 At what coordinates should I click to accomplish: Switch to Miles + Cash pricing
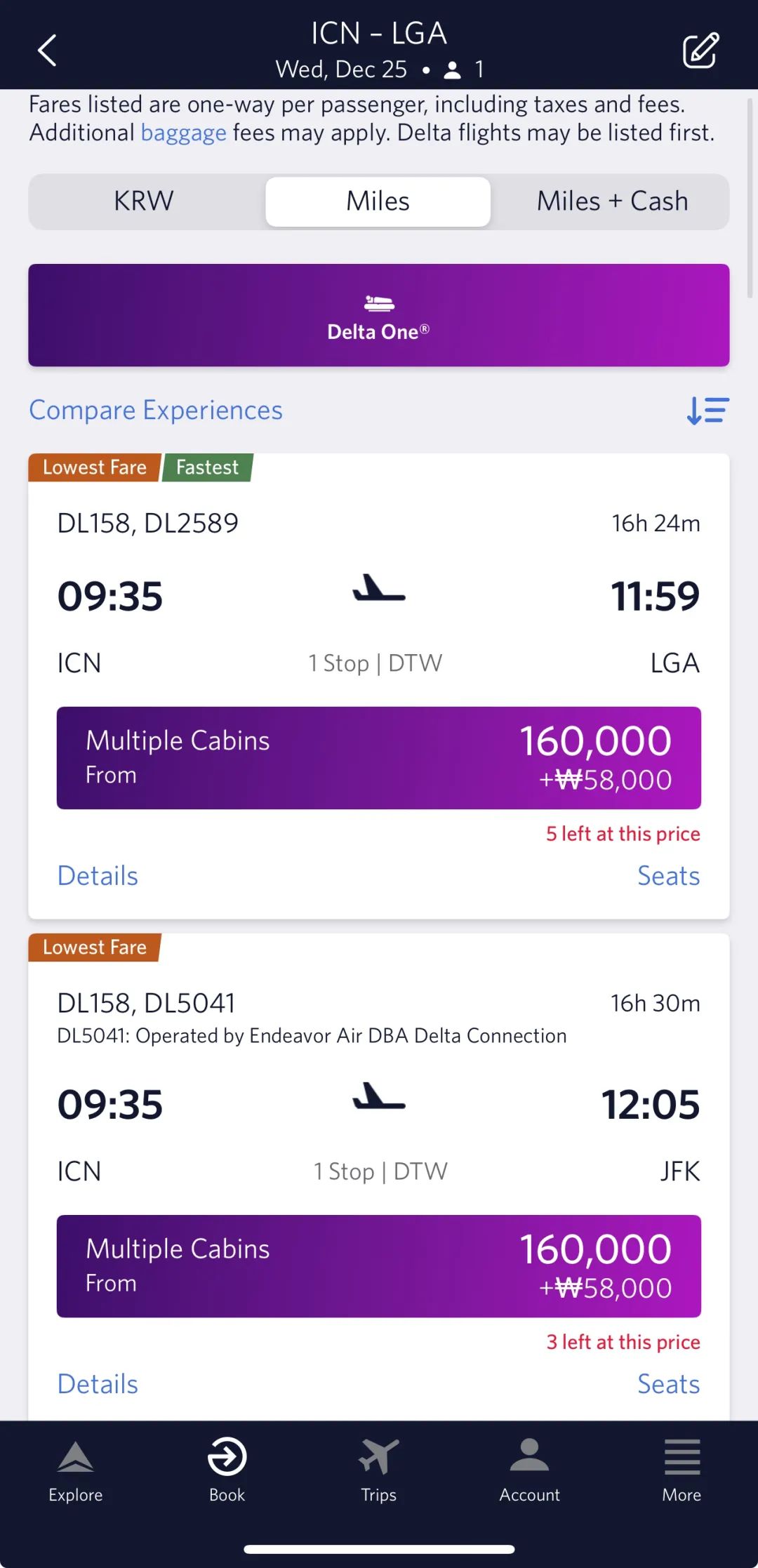(612, 201)
